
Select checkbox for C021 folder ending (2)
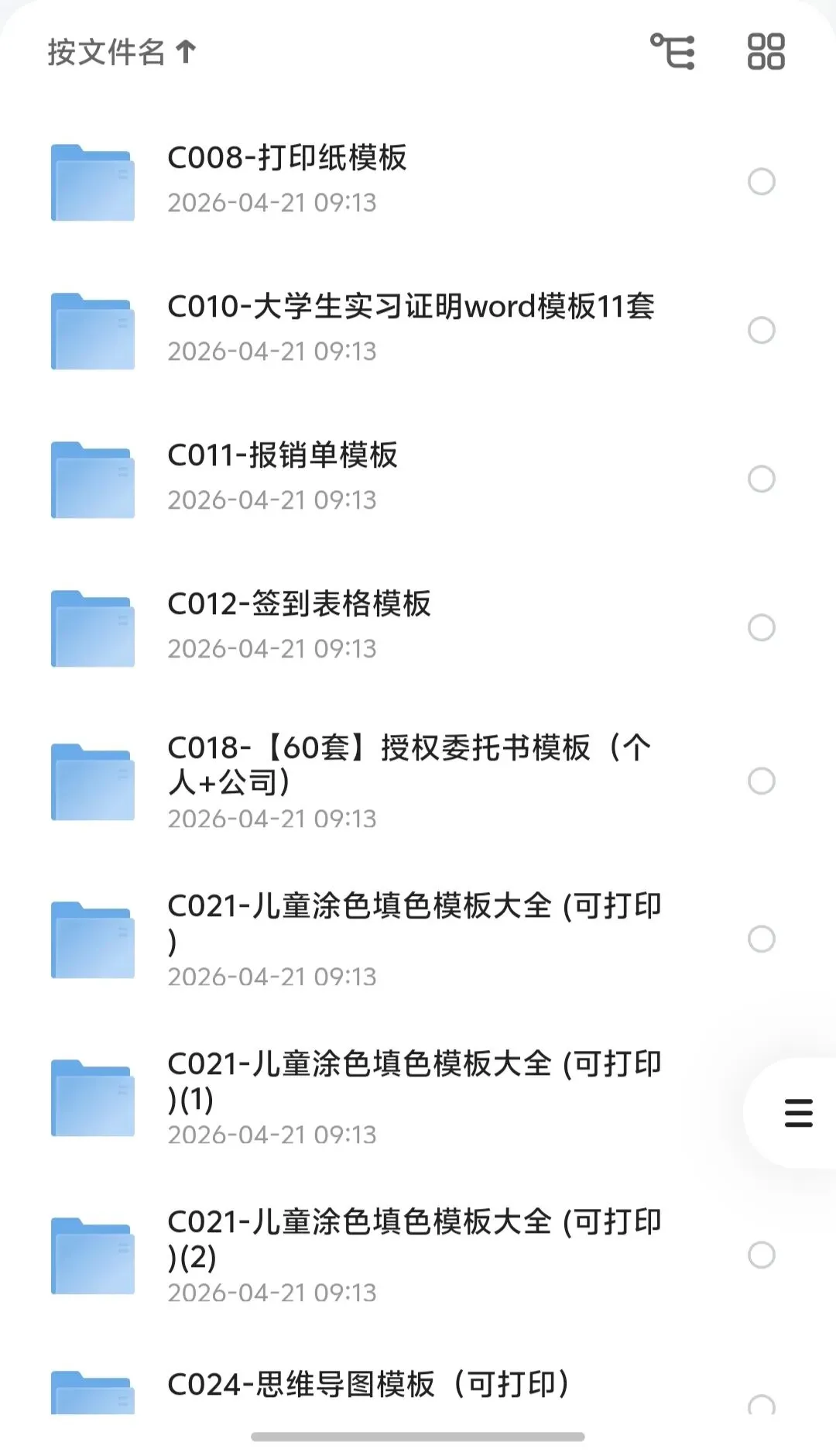tap(762, 1255)
